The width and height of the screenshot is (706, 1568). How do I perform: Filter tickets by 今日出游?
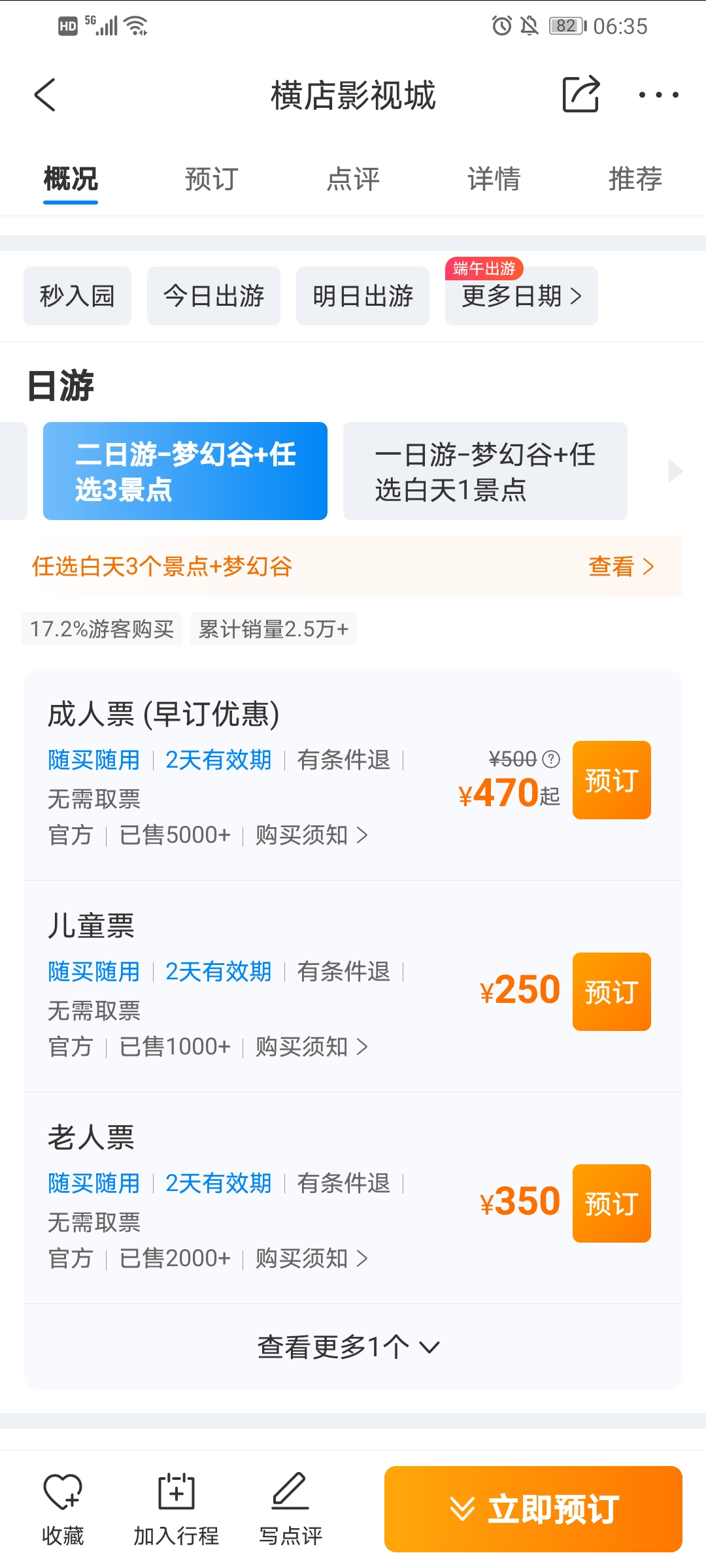pos(214,296)
